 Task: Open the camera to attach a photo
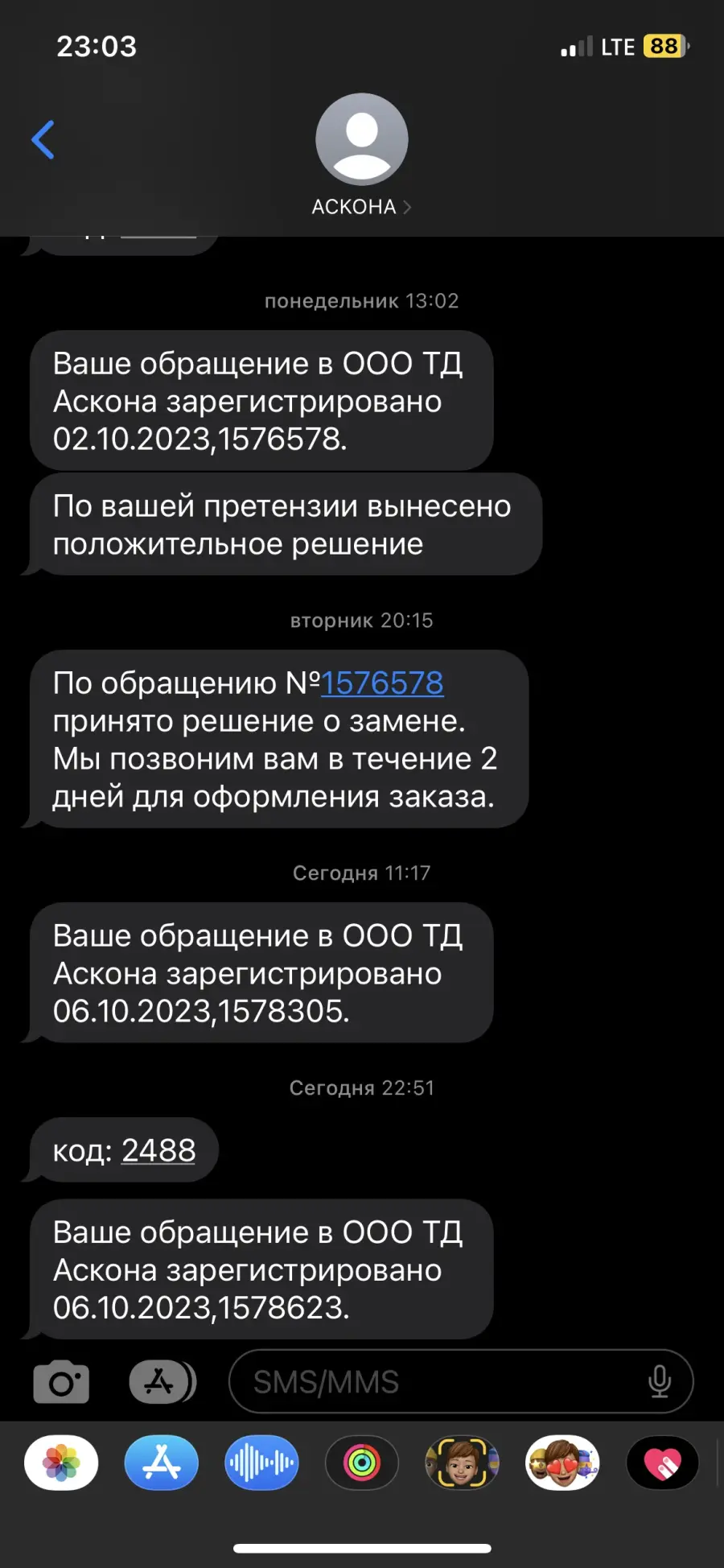[x=61, y=1381]
